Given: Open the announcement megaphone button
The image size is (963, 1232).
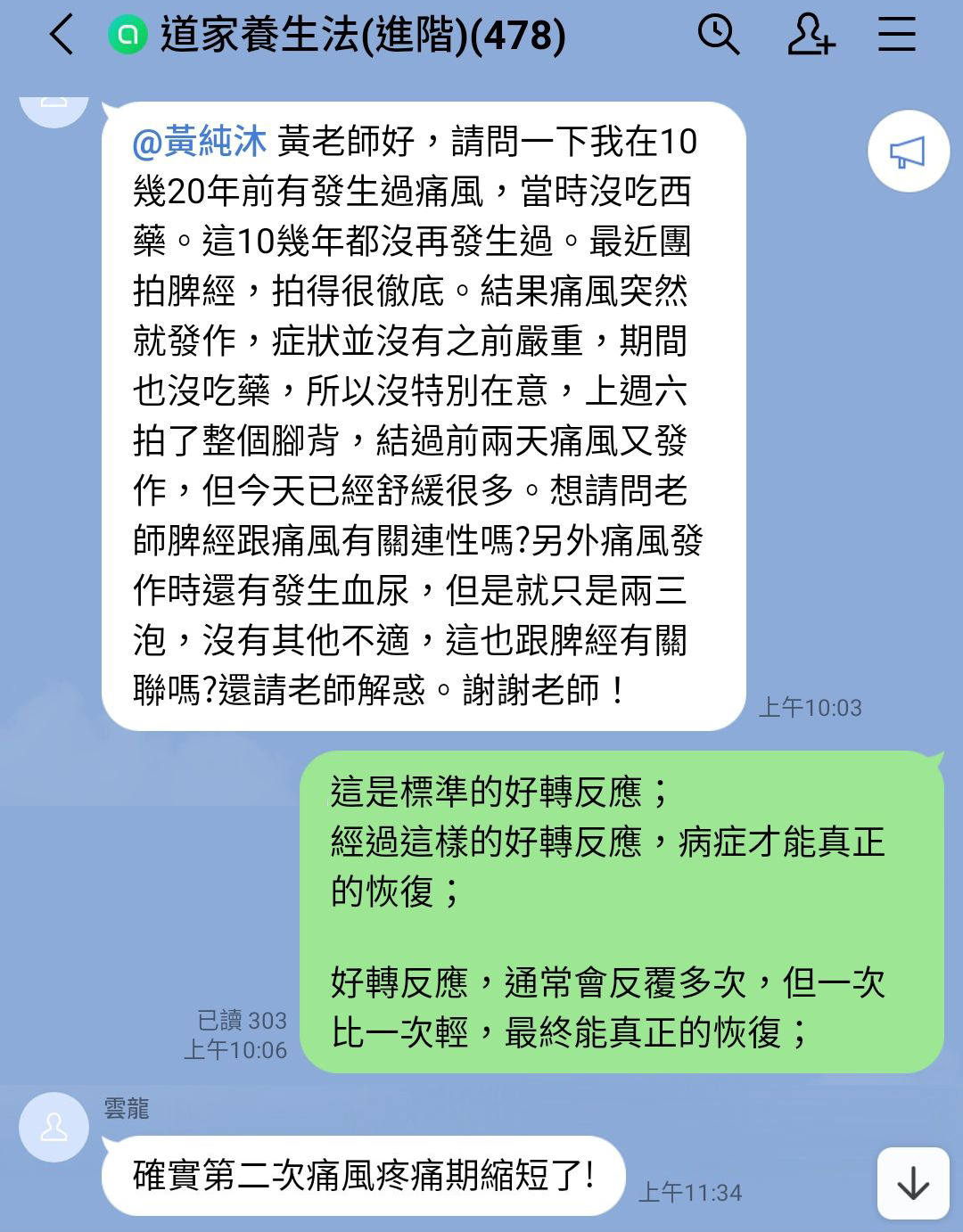Looking at the screenshot, I should [x=908, y=152].
